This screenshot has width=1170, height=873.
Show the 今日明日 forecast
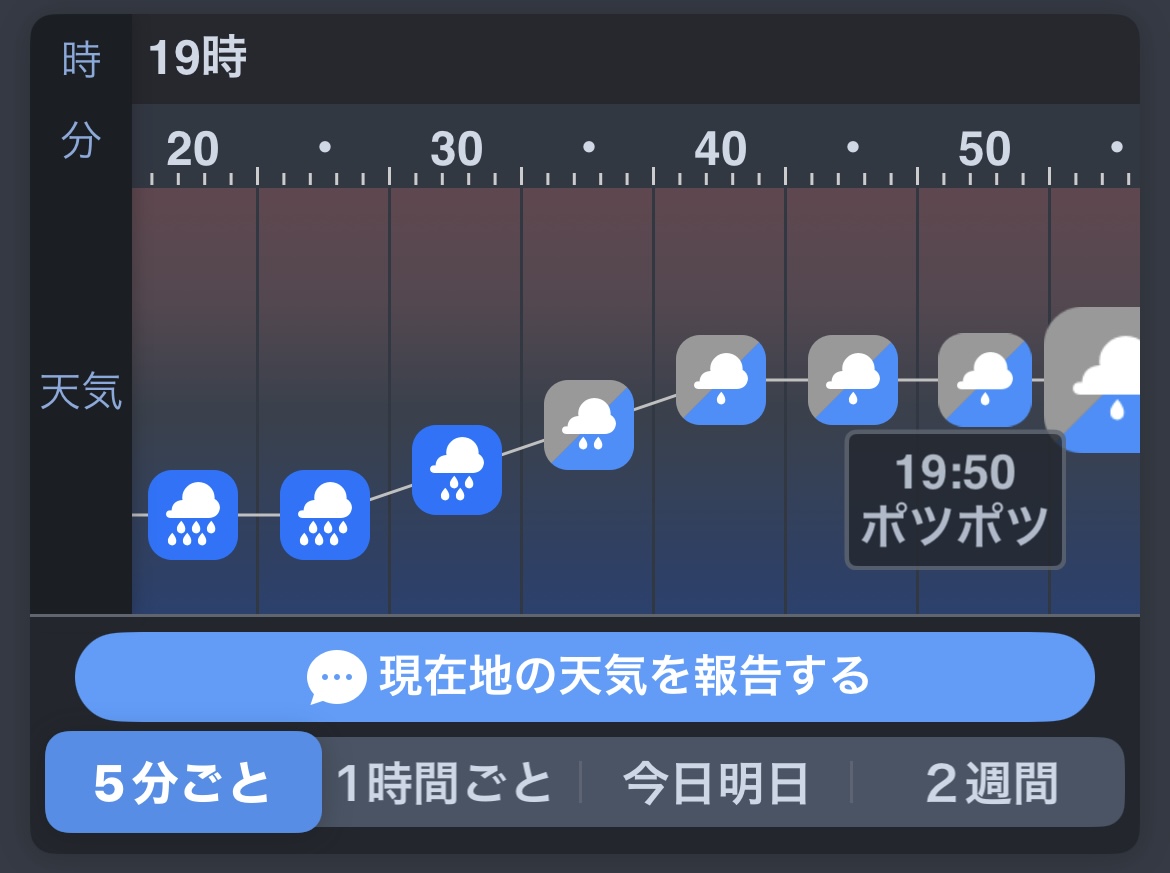tap(716, 783)
